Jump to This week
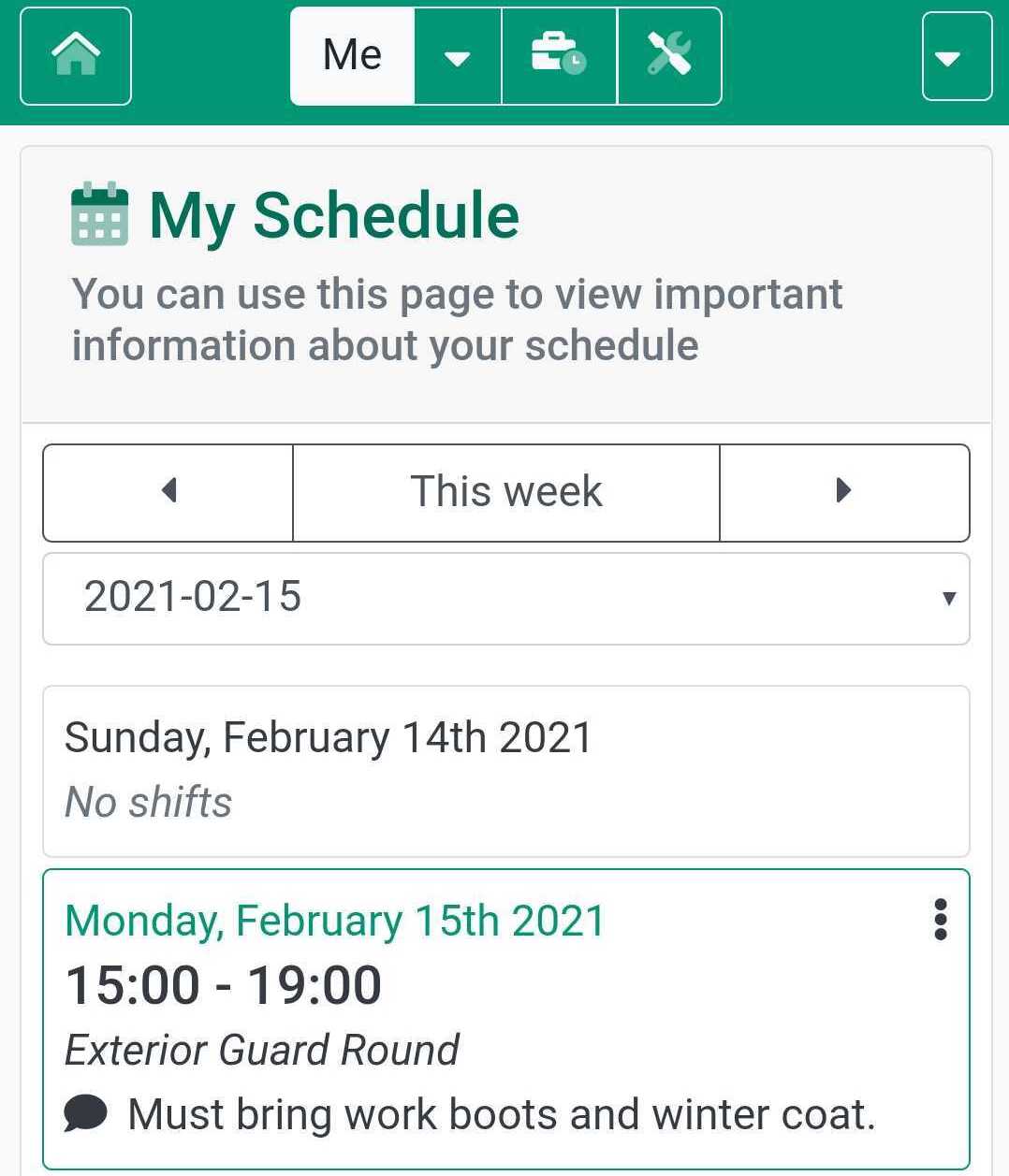The image size is (1009, 1176). coord(505,492)
